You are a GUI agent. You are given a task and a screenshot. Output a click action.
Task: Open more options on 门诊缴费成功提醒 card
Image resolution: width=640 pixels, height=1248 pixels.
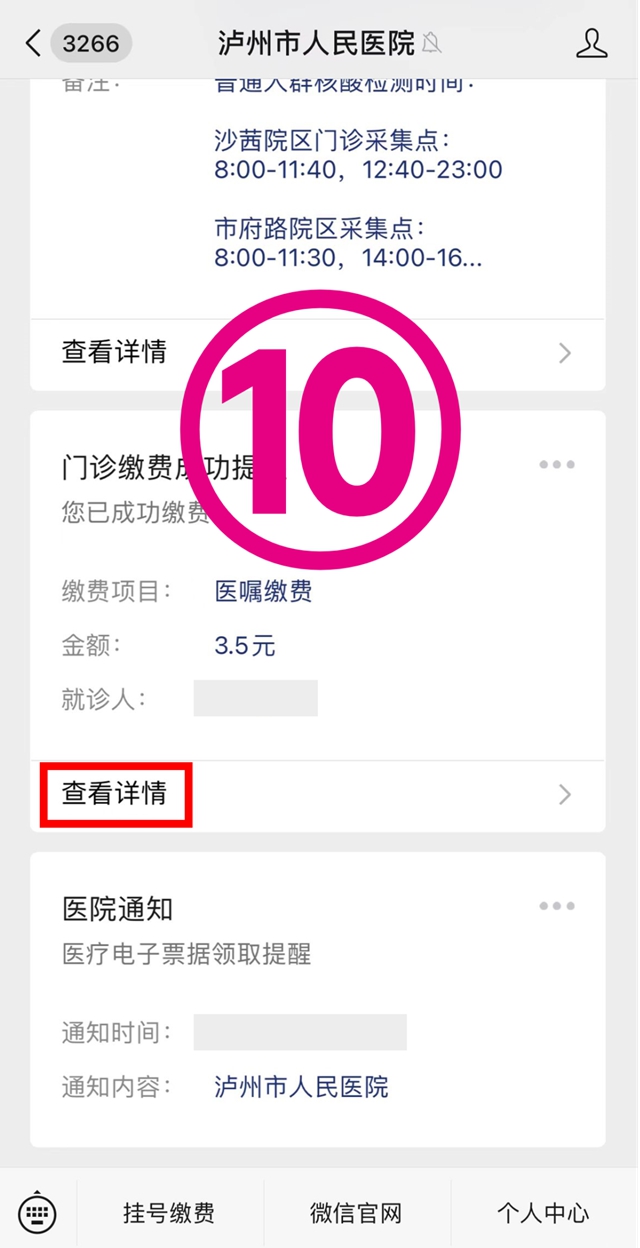point(557,464)
